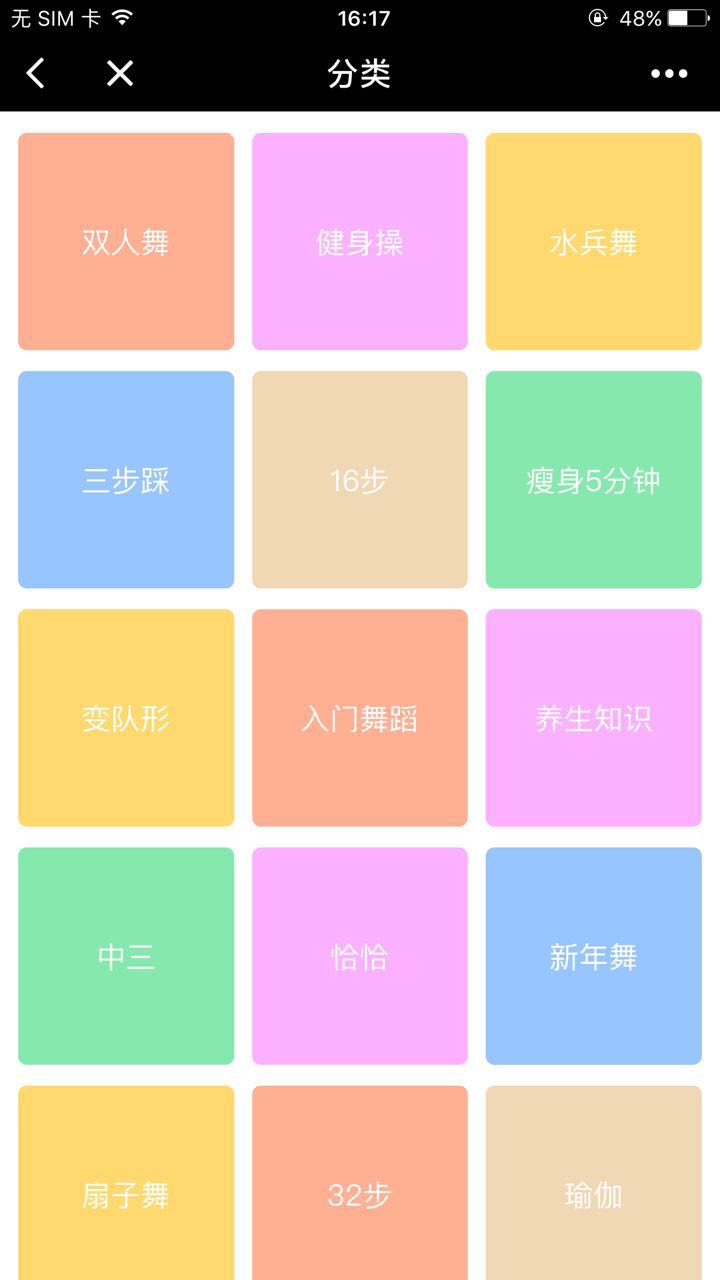Open the 中三 category tile
This screenshot has height=1280, width=720.
point(126,956)
